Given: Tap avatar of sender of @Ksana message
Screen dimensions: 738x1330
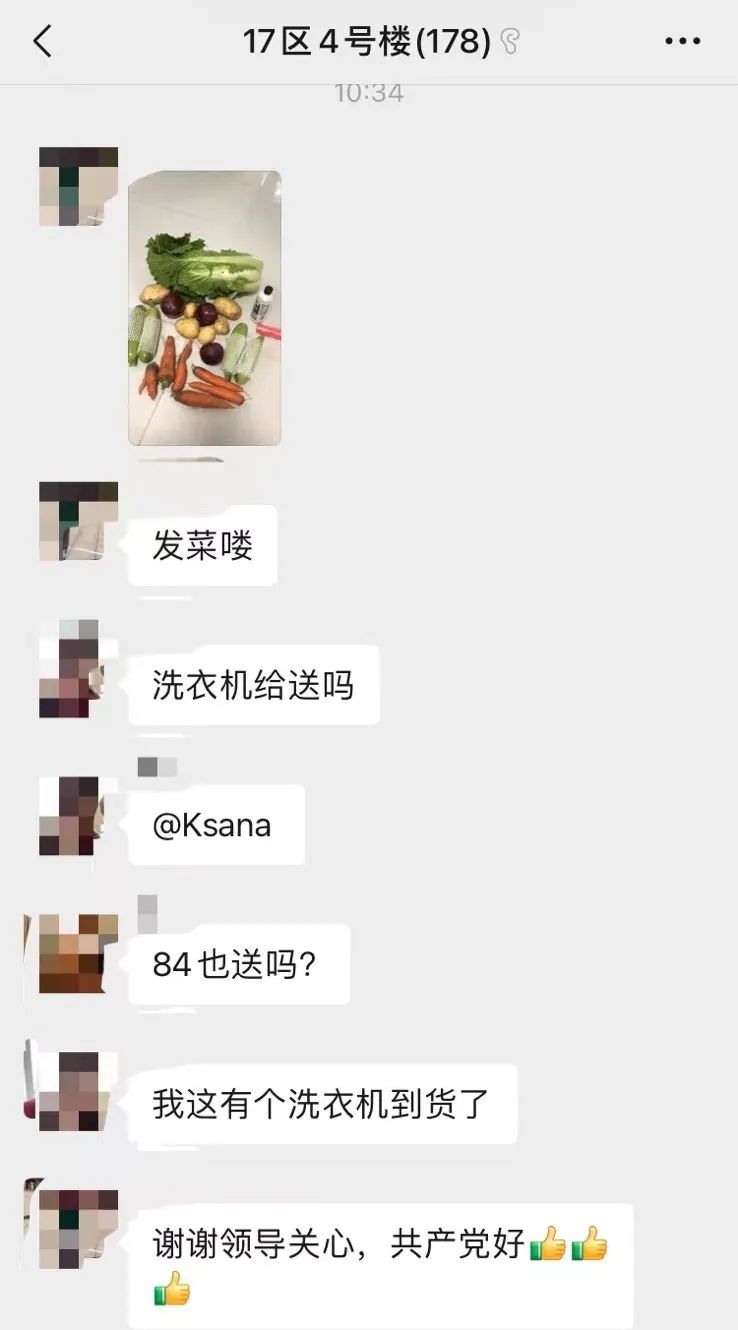Looking at the screenshot, I should tap(78, 816).
